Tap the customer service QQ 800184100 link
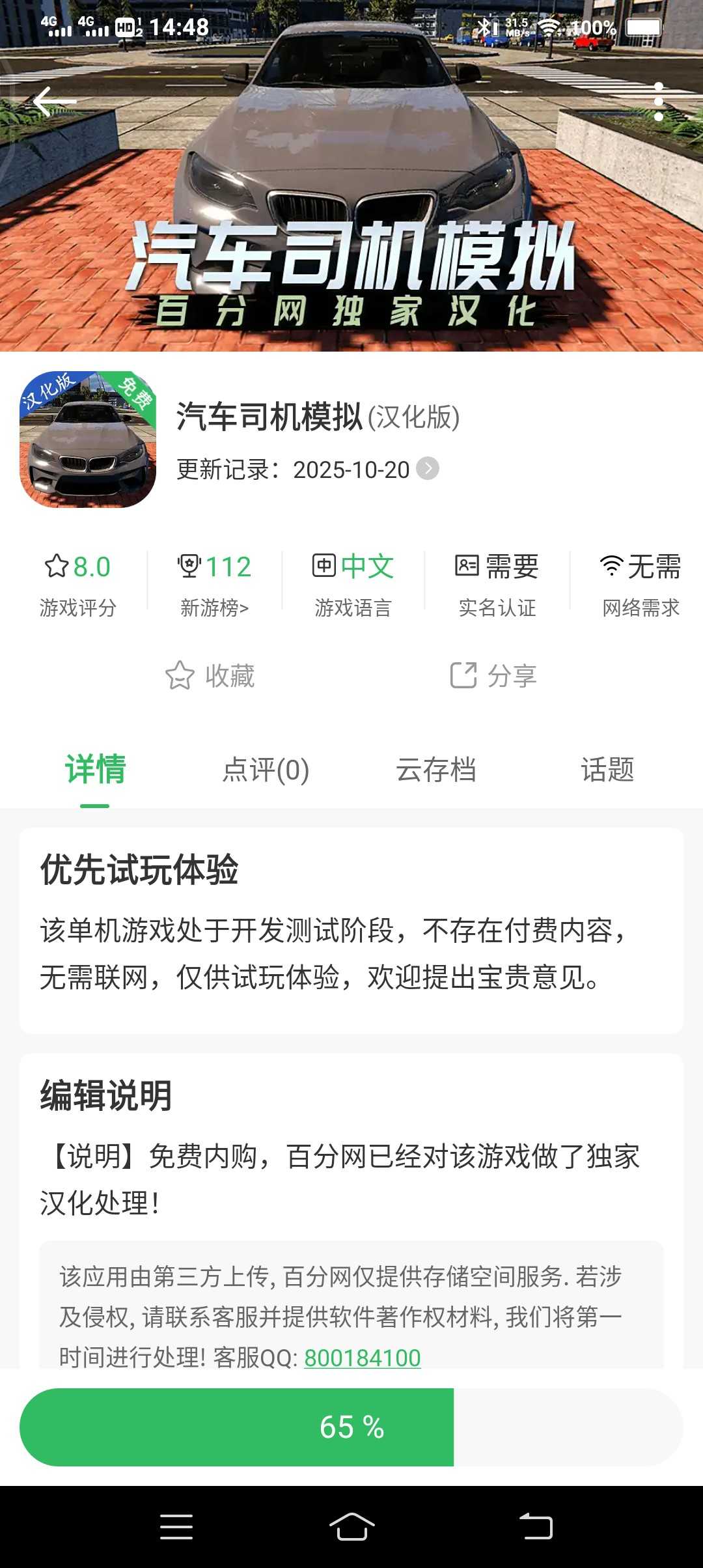 coord(362,1358)
